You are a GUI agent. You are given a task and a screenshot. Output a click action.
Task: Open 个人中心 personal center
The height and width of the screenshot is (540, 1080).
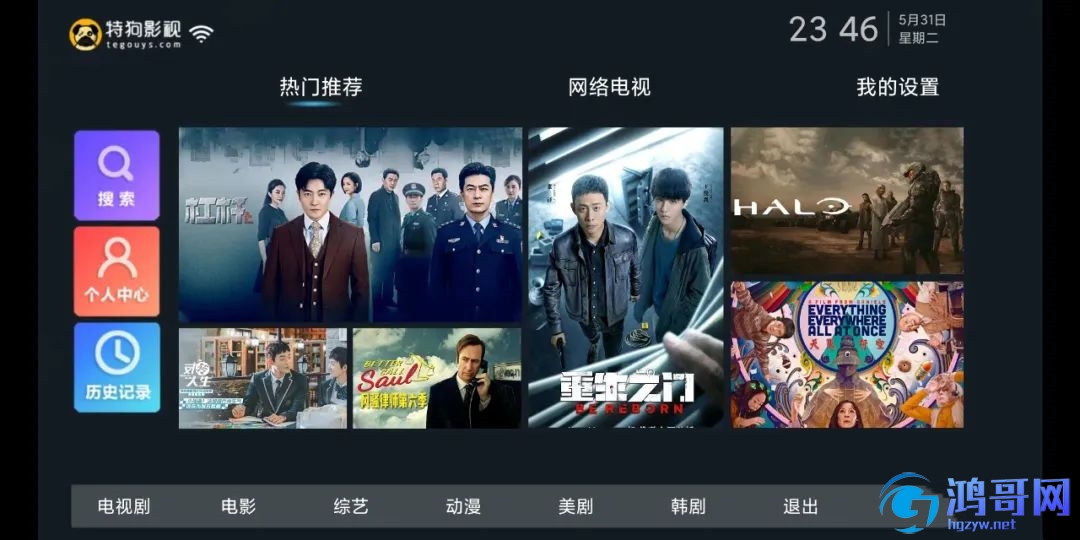coord(116,271)
